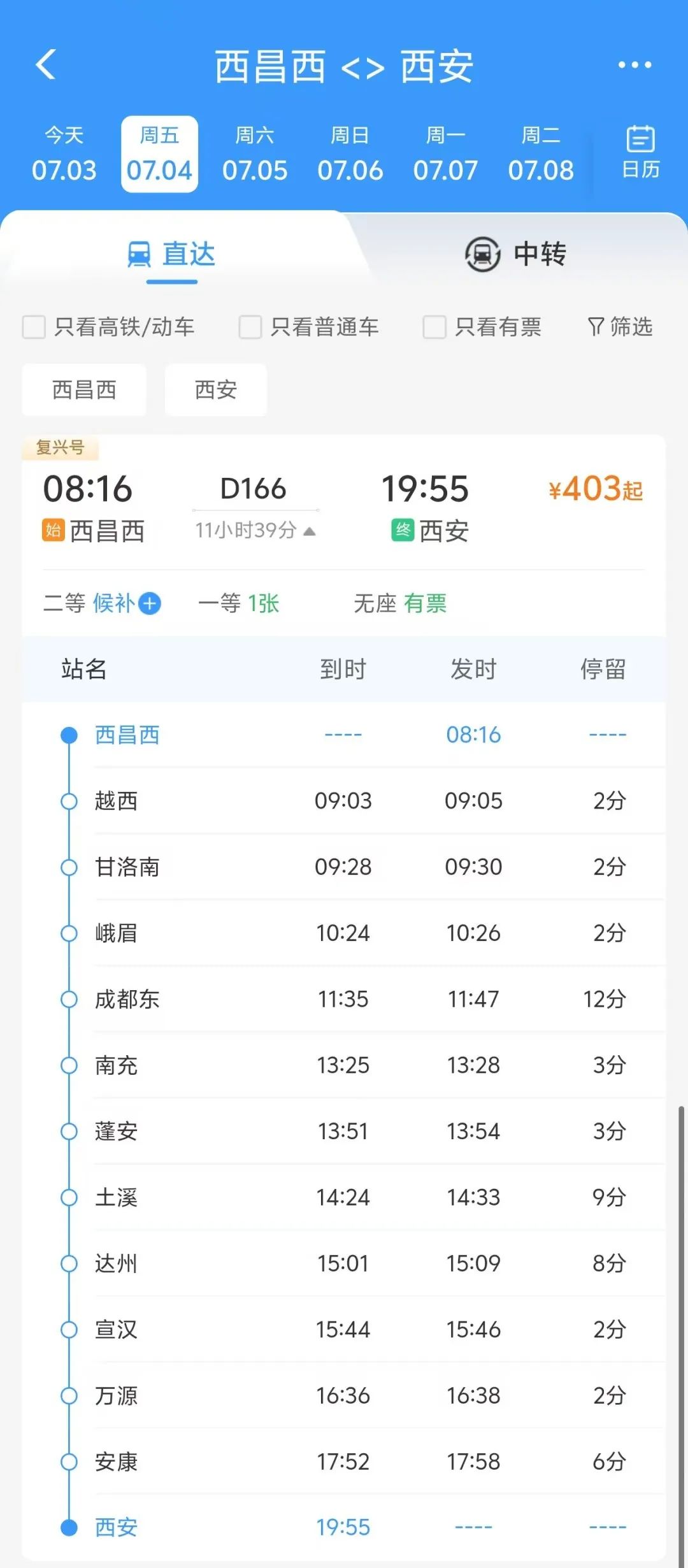The width and height of the screenshot is (688, 1568).
Task: Check 只看高铁/动车 filter
Action: (34, 327)
